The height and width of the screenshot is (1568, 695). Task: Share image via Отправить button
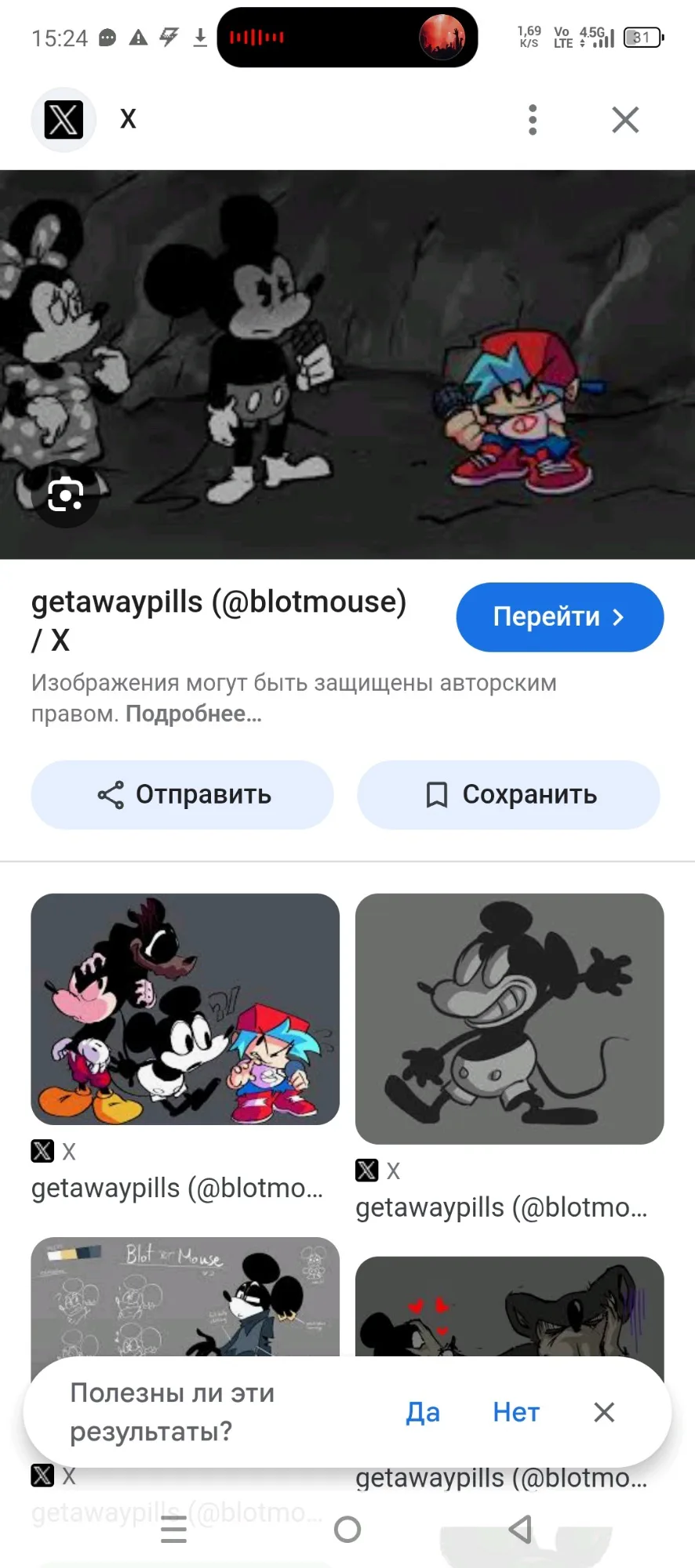tap(183, 794)
